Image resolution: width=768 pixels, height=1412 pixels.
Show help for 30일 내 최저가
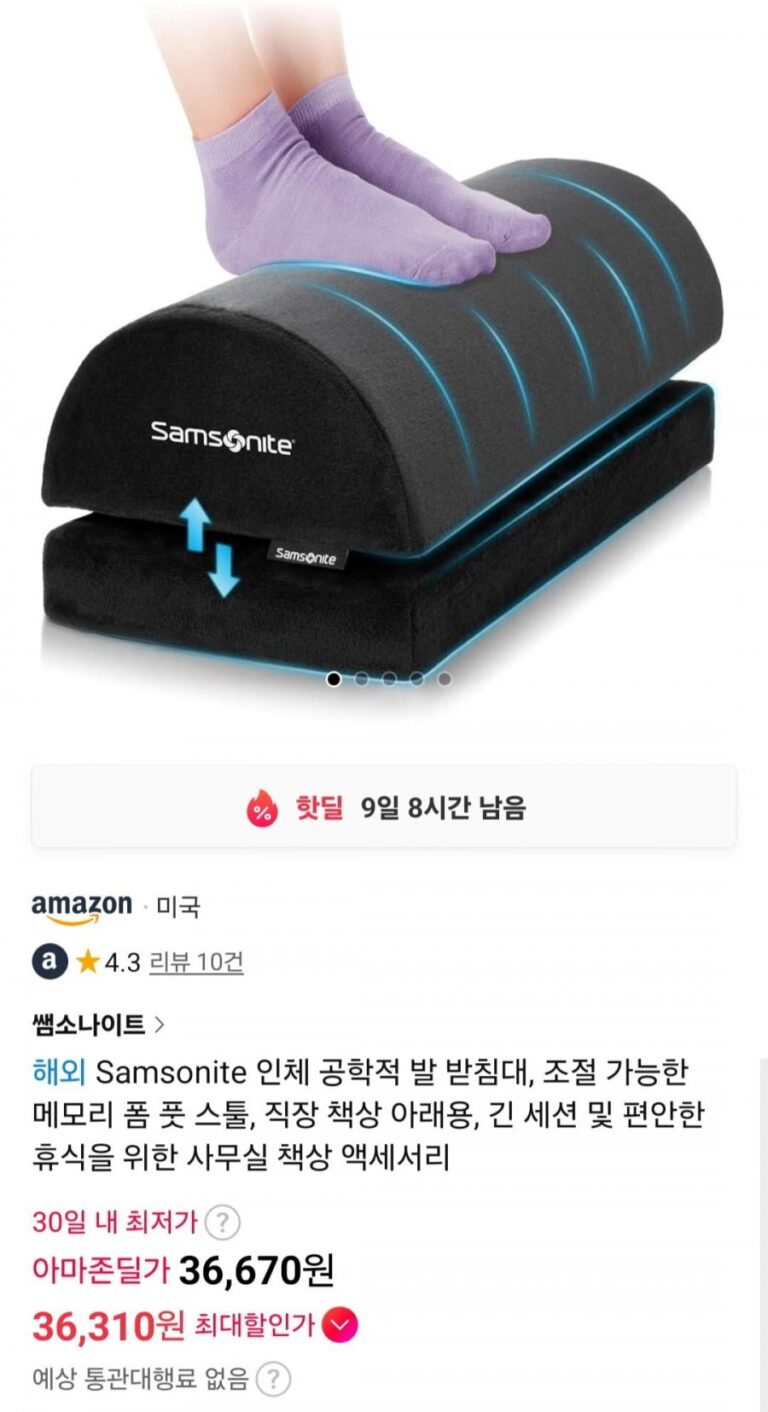pyautogui.click(x=223, y=1221)
